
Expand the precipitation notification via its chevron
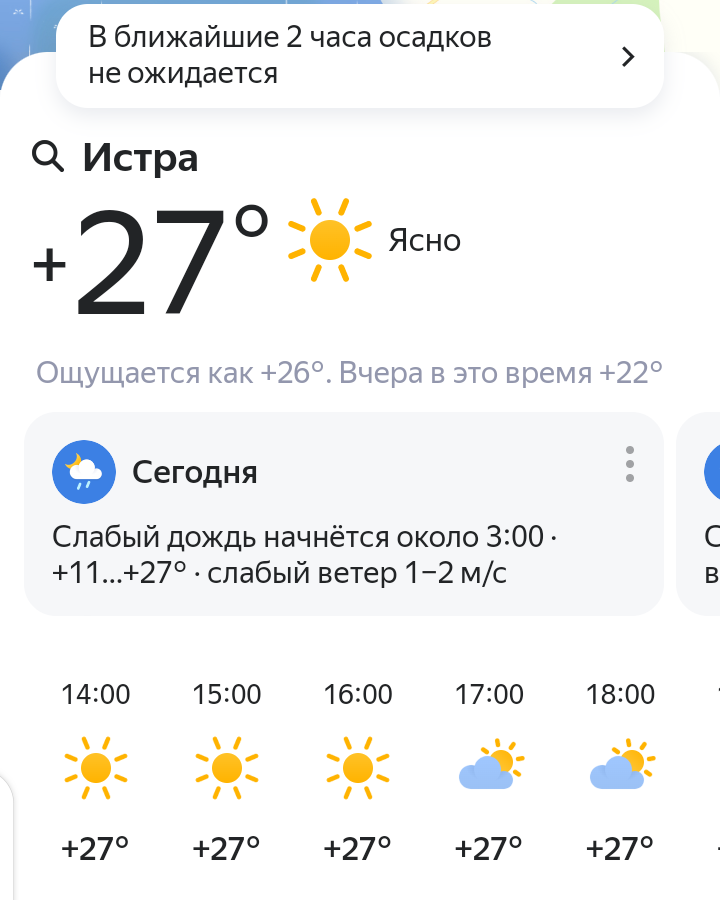(628, 57)
